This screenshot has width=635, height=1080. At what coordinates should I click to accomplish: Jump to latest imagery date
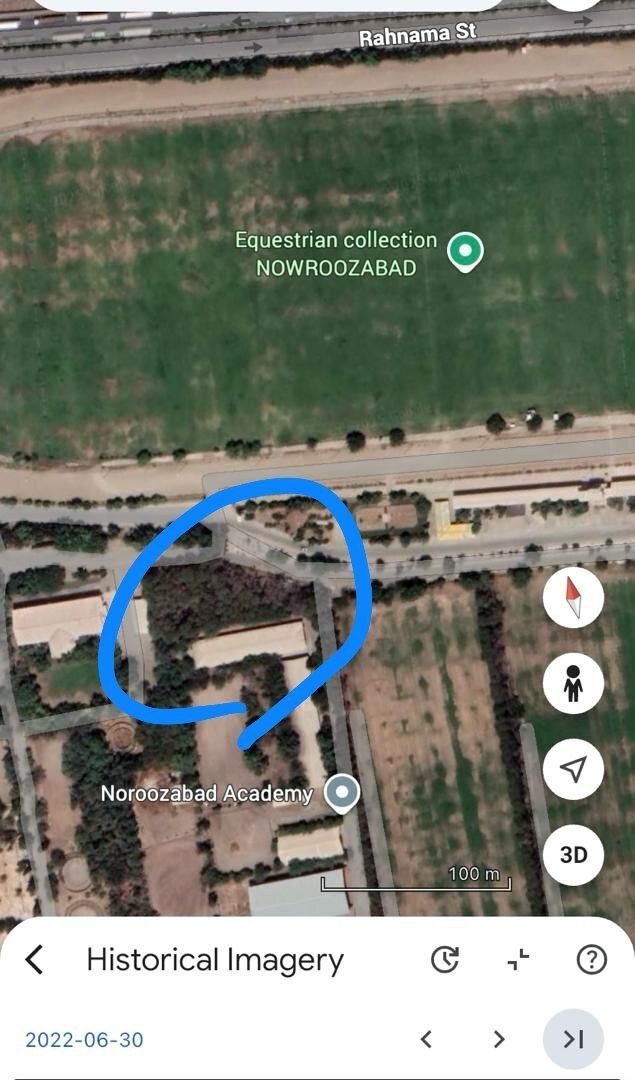tap(573, 1039)
